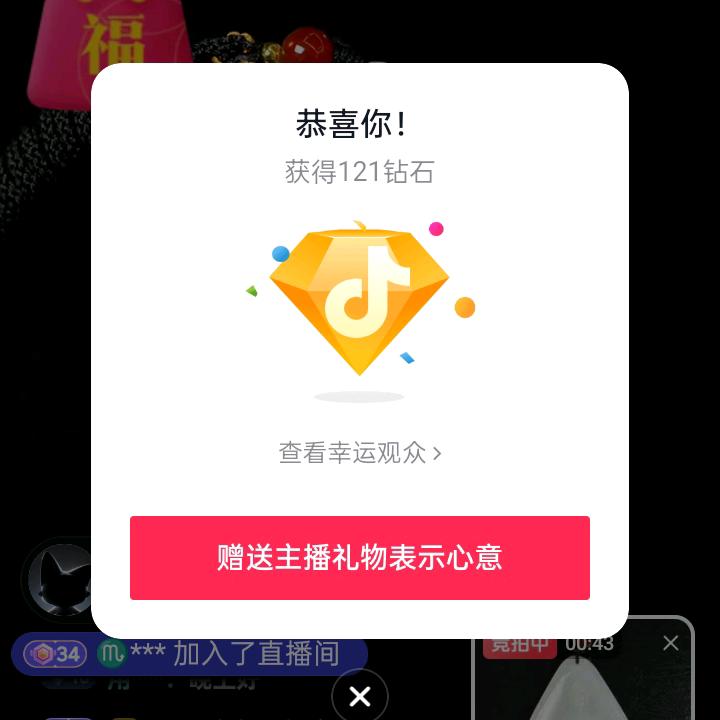This screenshot has width=720, height=720.
Task: Dismiss the diamond reward dialog
Action: pyautogui.click(x=360, y=696)
